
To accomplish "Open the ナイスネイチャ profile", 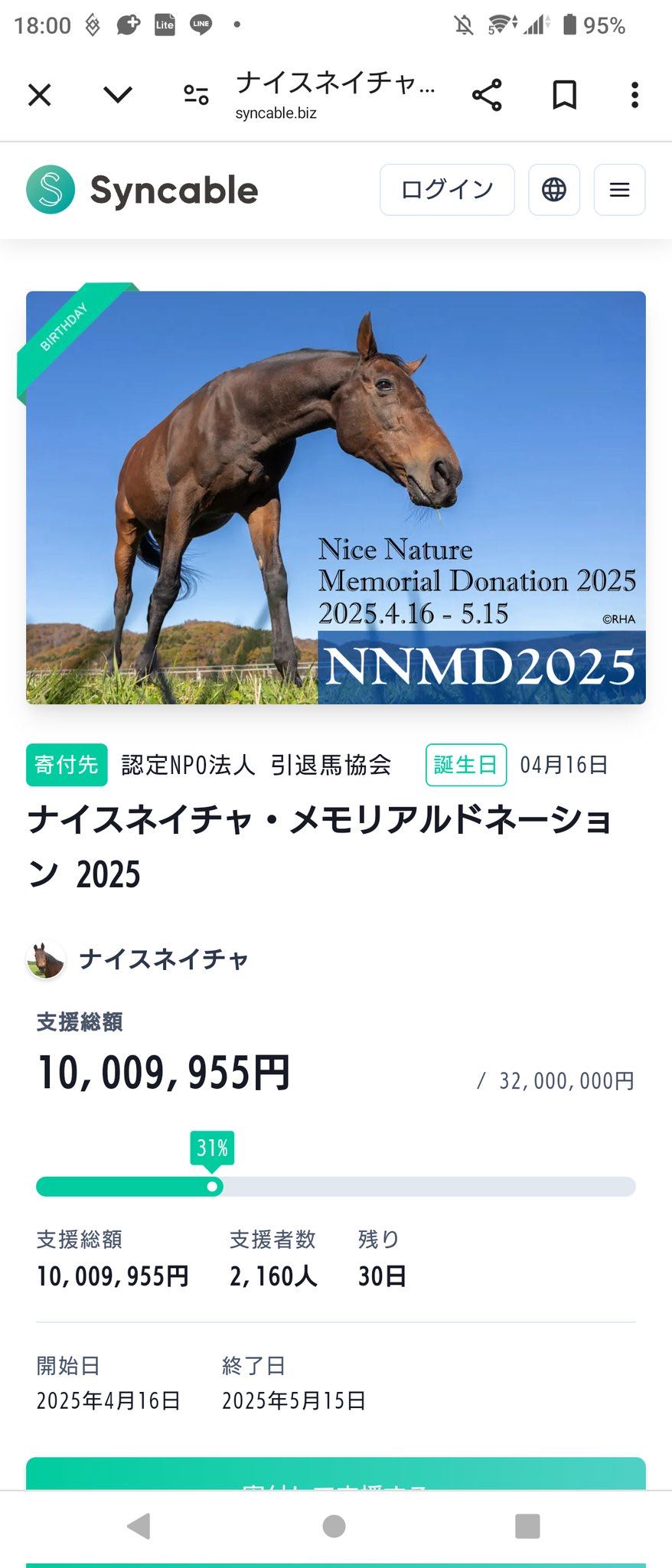I will point(163,959).
